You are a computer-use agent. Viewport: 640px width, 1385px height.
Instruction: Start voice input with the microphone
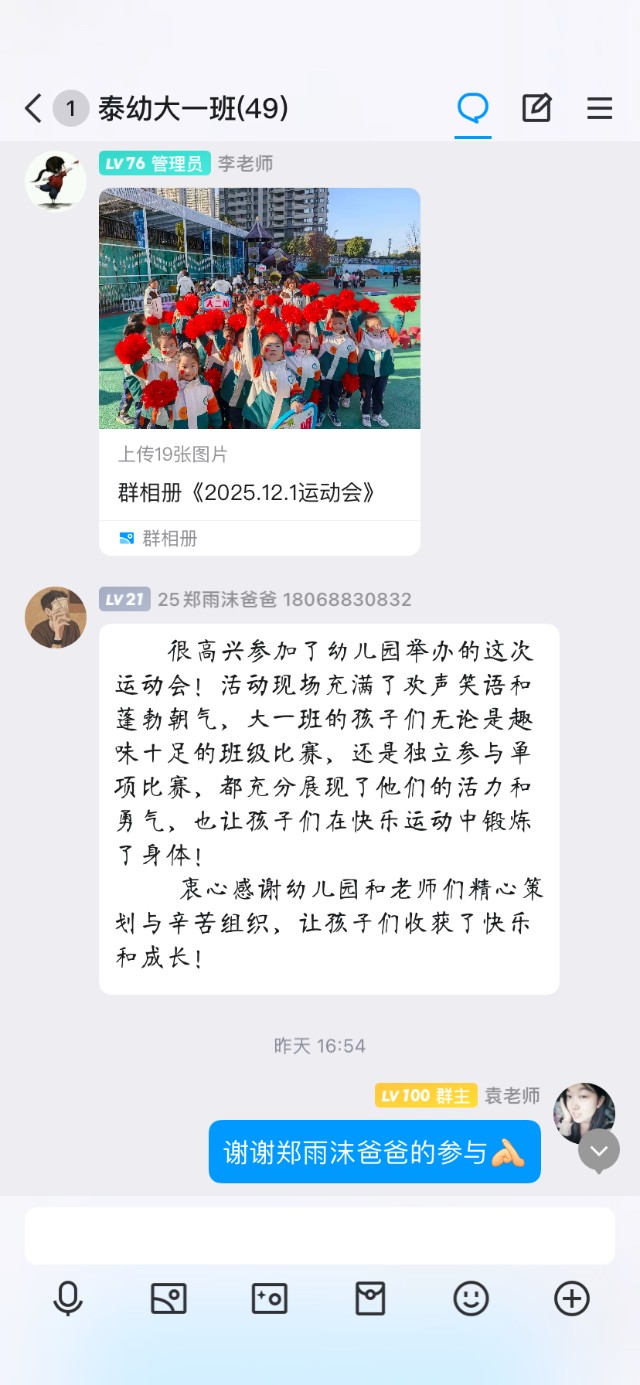pyautogui.click(x=68, y=1298)
